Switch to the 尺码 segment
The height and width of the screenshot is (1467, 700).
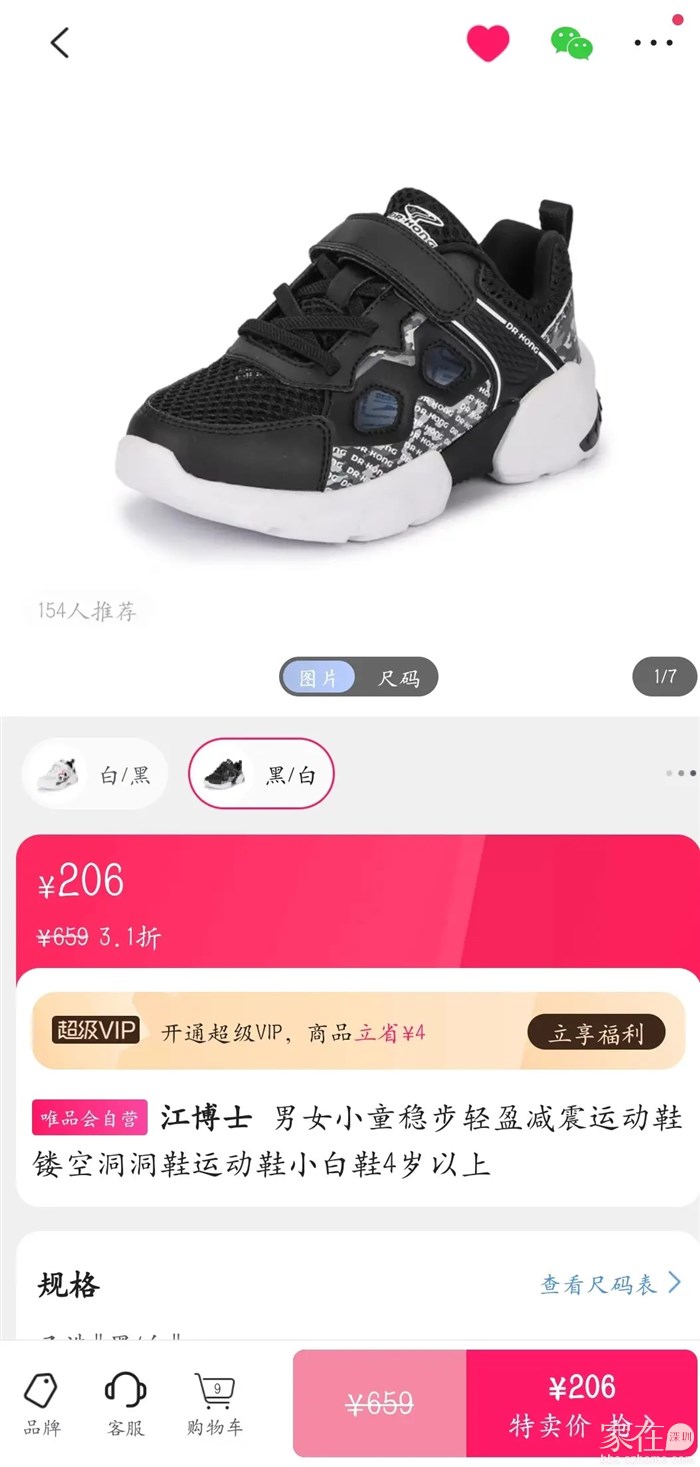tap(398, 678)
